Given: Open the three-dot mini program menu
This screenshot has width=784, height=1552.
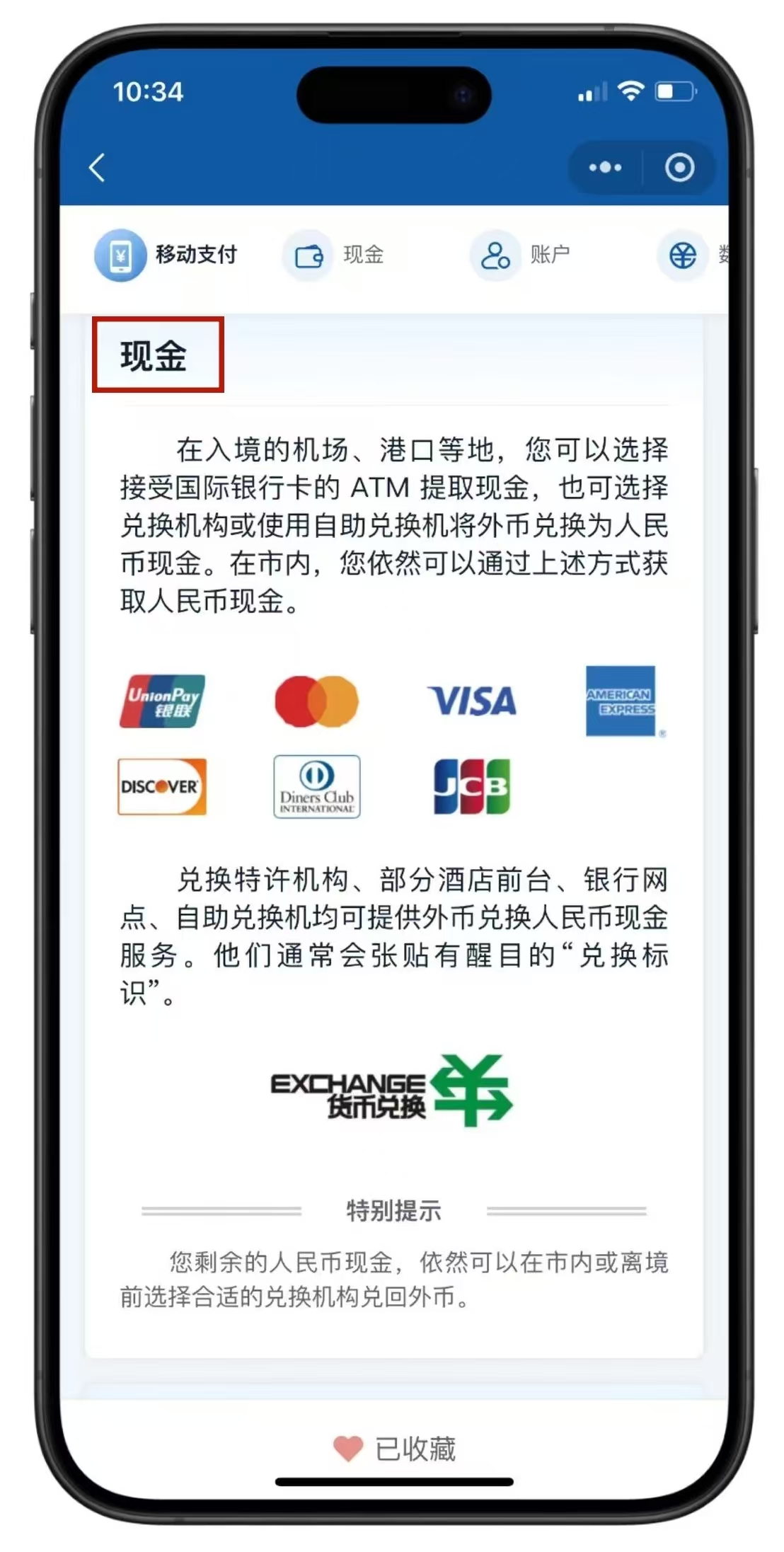Looking at the screenshot, I should pos(605,168).
